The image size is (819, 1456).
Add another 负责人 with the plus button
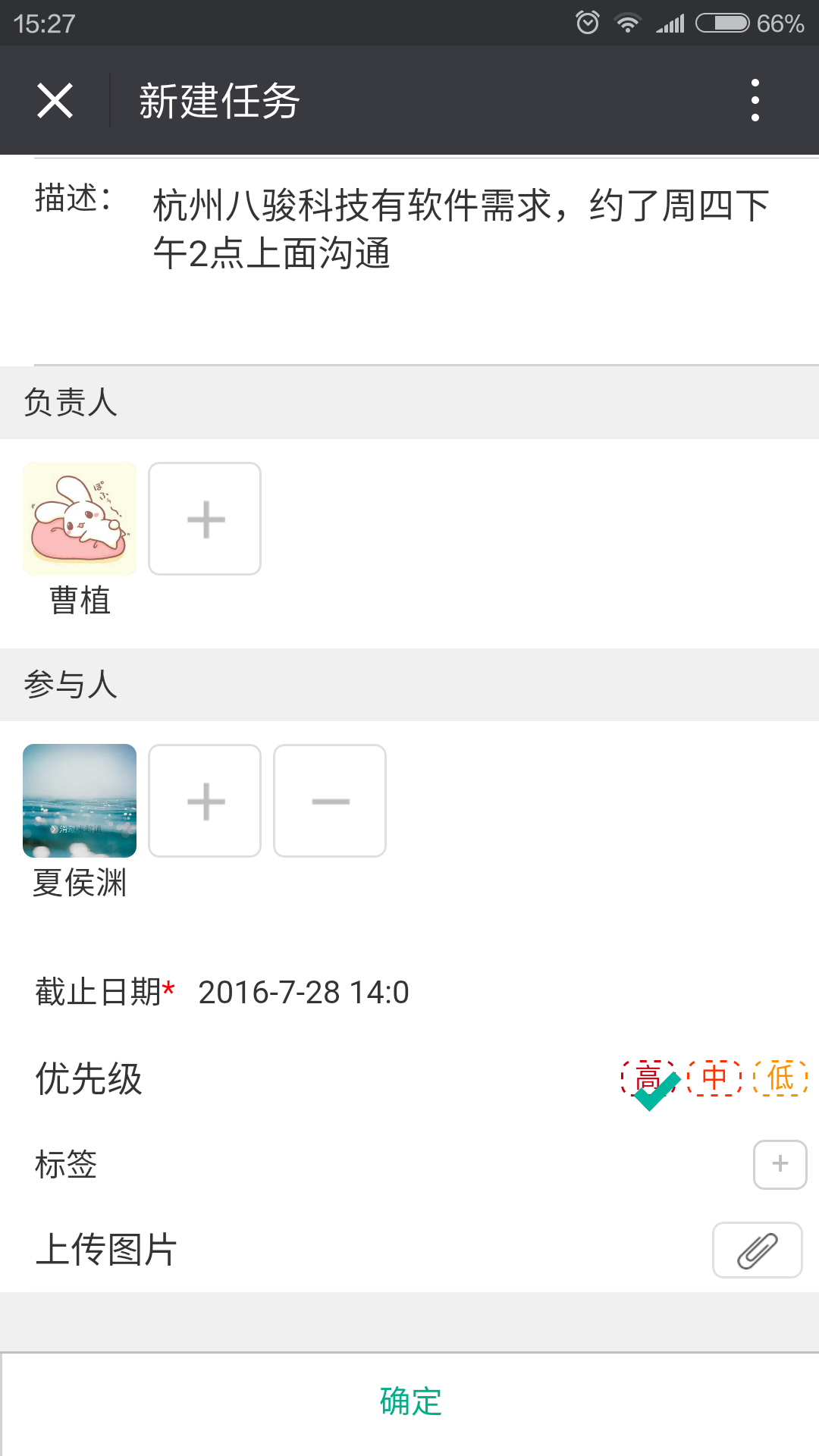coord(205,519)
